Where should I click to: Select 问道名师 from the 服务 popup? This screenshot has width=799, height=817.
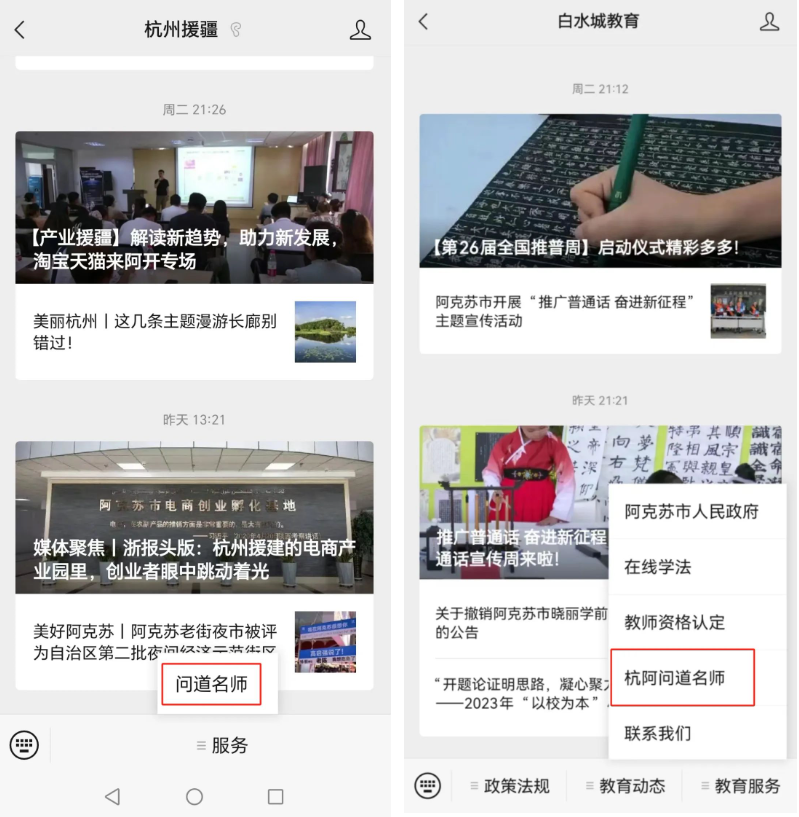click(x=211, y=685)
